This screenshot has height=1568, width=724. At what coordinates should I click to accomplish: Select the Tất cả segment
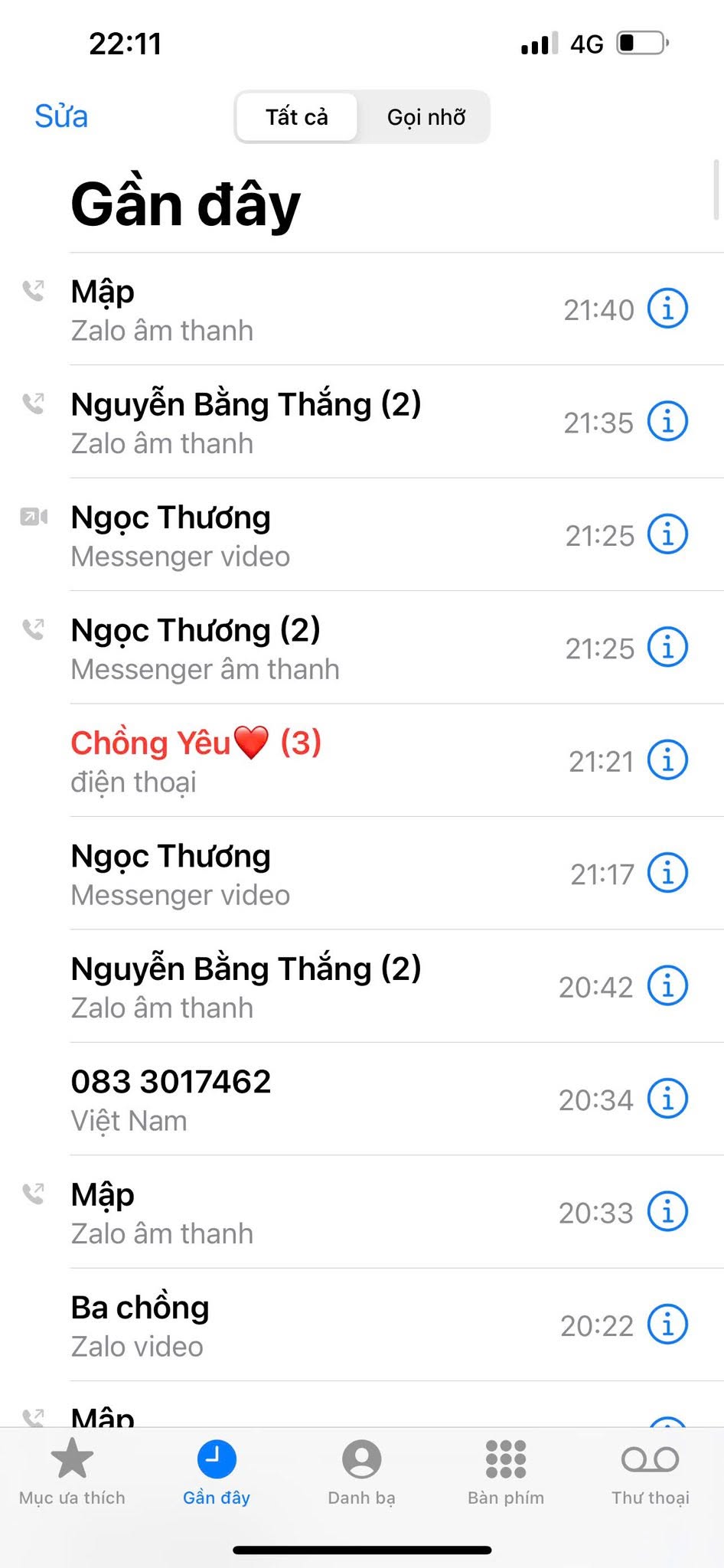tap(297, 117)
